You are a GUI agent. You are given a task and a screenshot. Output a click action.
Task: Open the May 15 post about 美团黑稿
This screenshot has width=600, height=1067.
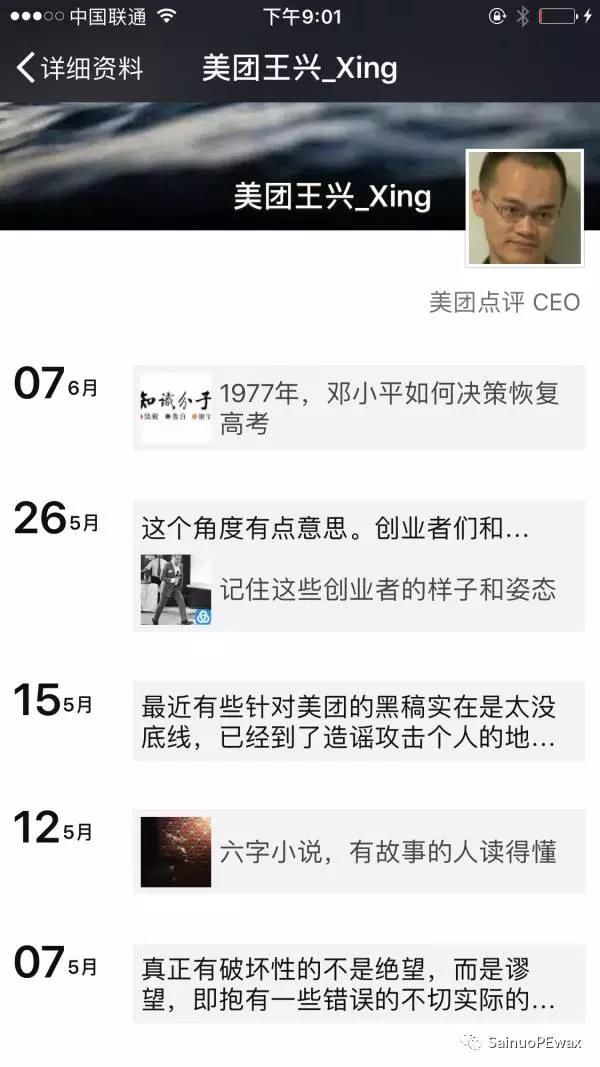(359, 724)
